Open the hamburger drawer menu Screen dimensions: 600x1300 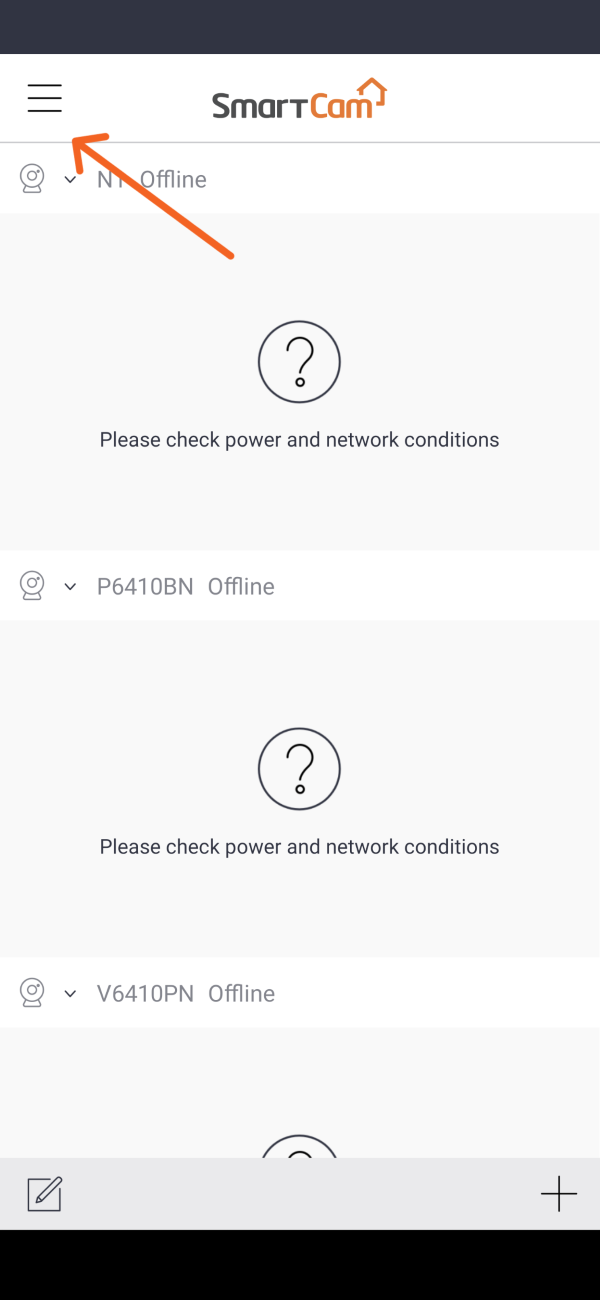click(45, 98)
